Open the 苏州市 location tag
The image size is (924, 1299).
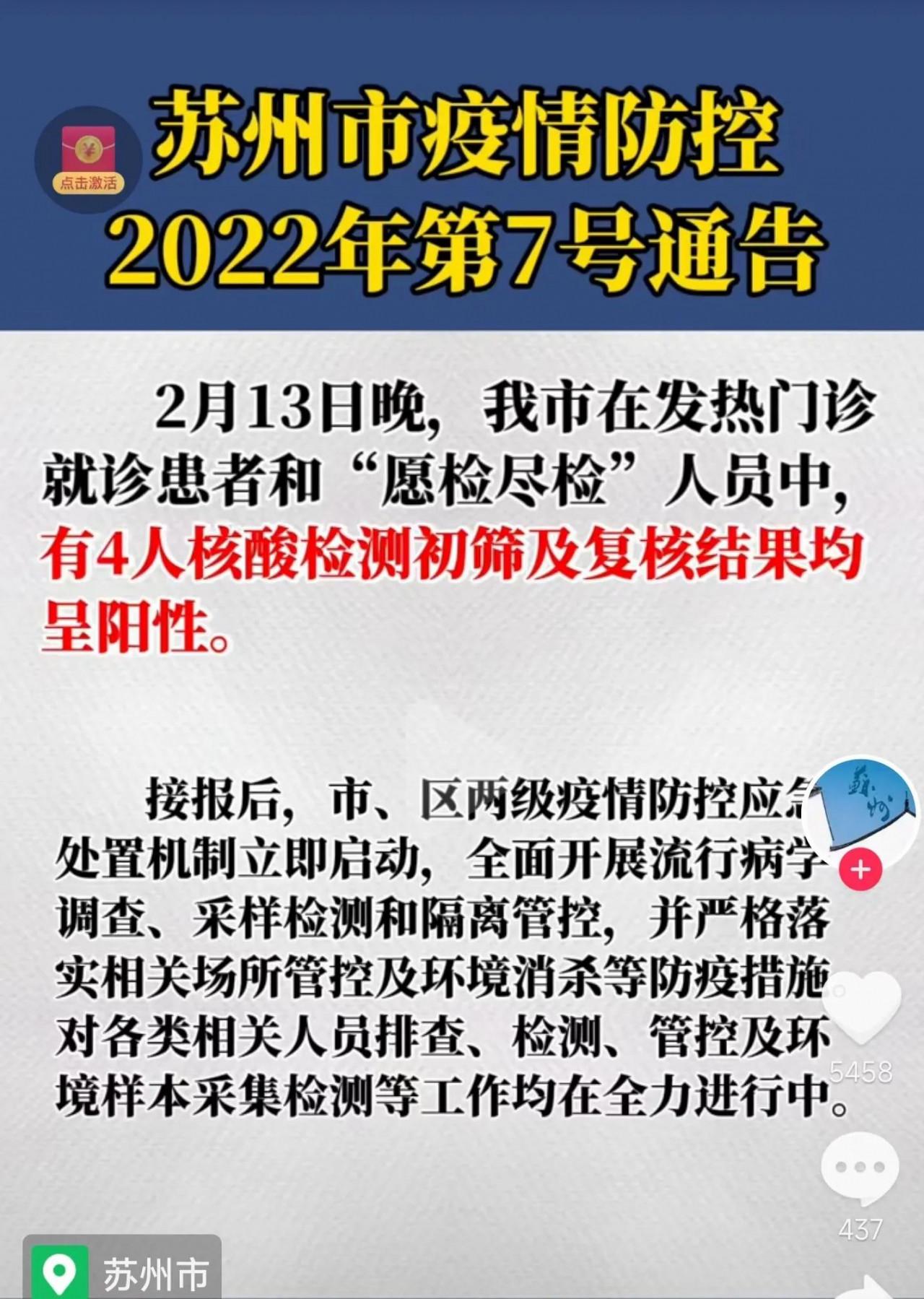pyautogui.click(x=121, y=1274)
